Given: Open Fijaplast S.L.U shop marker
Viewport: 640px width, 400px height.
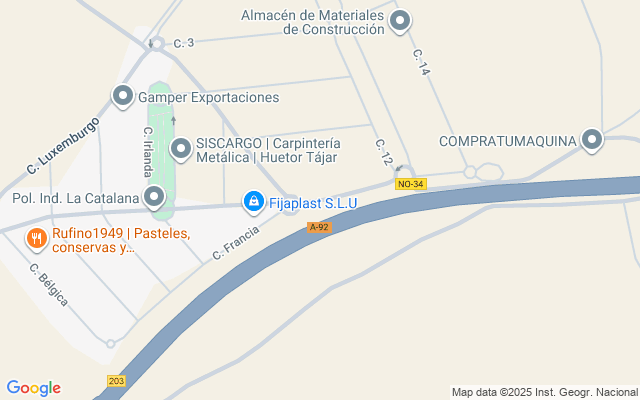Looking at the screenshot, I should 254,203.
